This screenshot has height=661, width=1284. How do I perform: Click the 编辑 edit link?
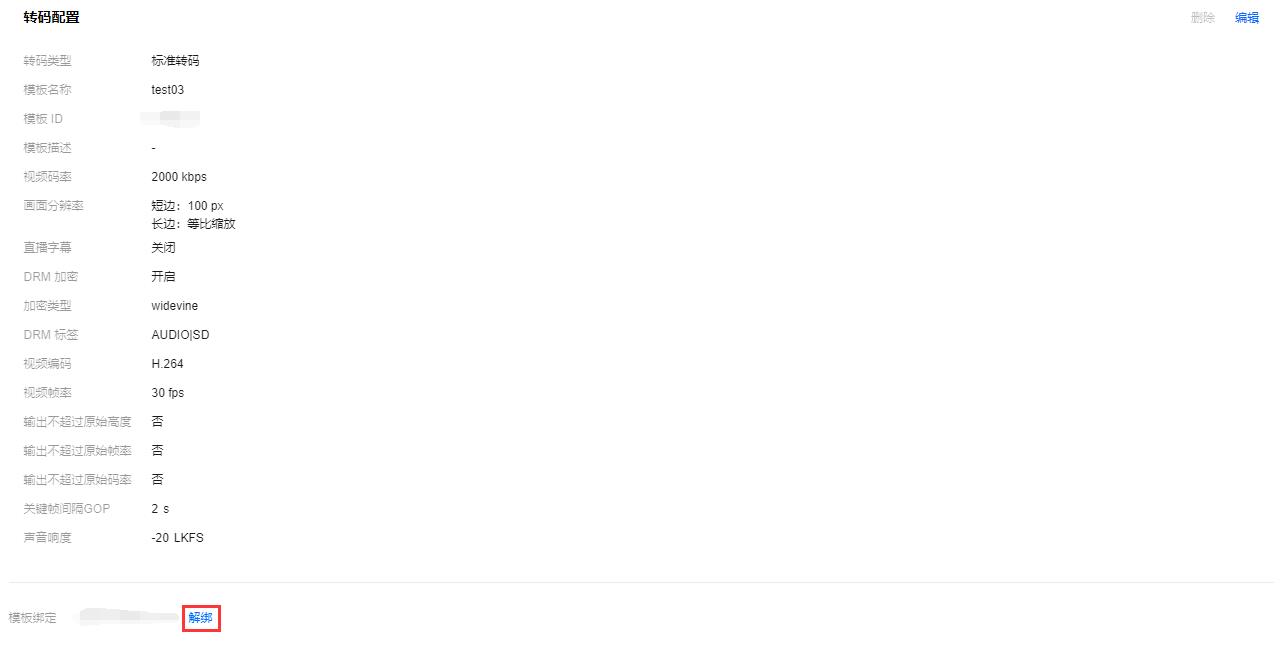point(1246,18)
